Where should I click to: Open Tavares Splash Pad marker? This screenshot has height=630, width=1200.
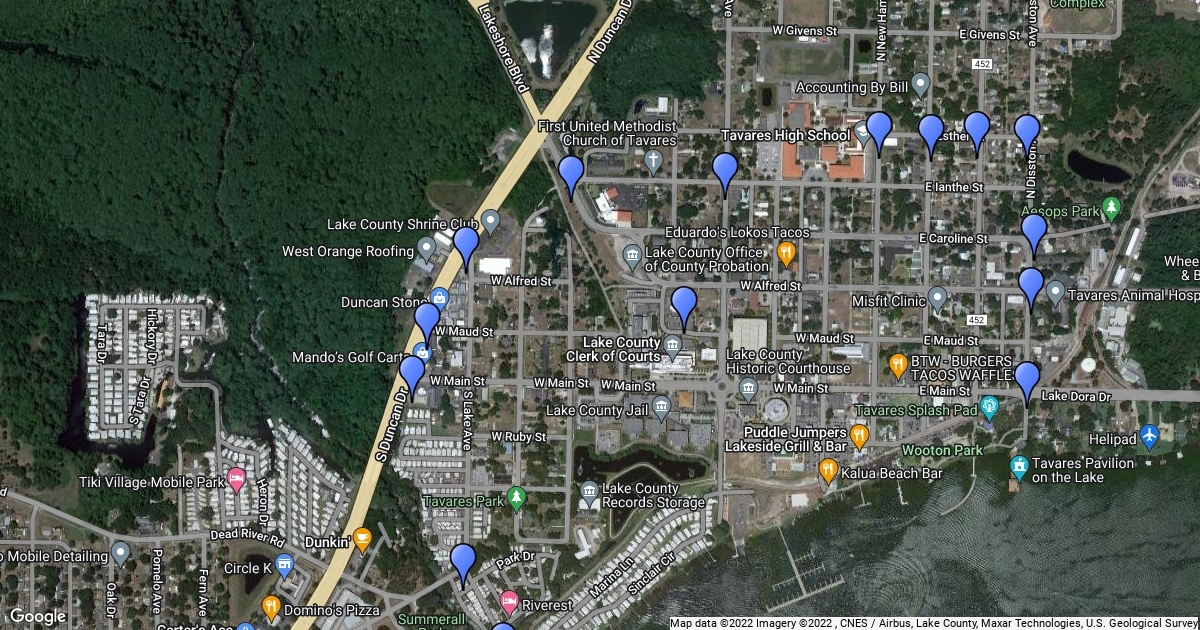pyautogui.click(x=989, y=406)
